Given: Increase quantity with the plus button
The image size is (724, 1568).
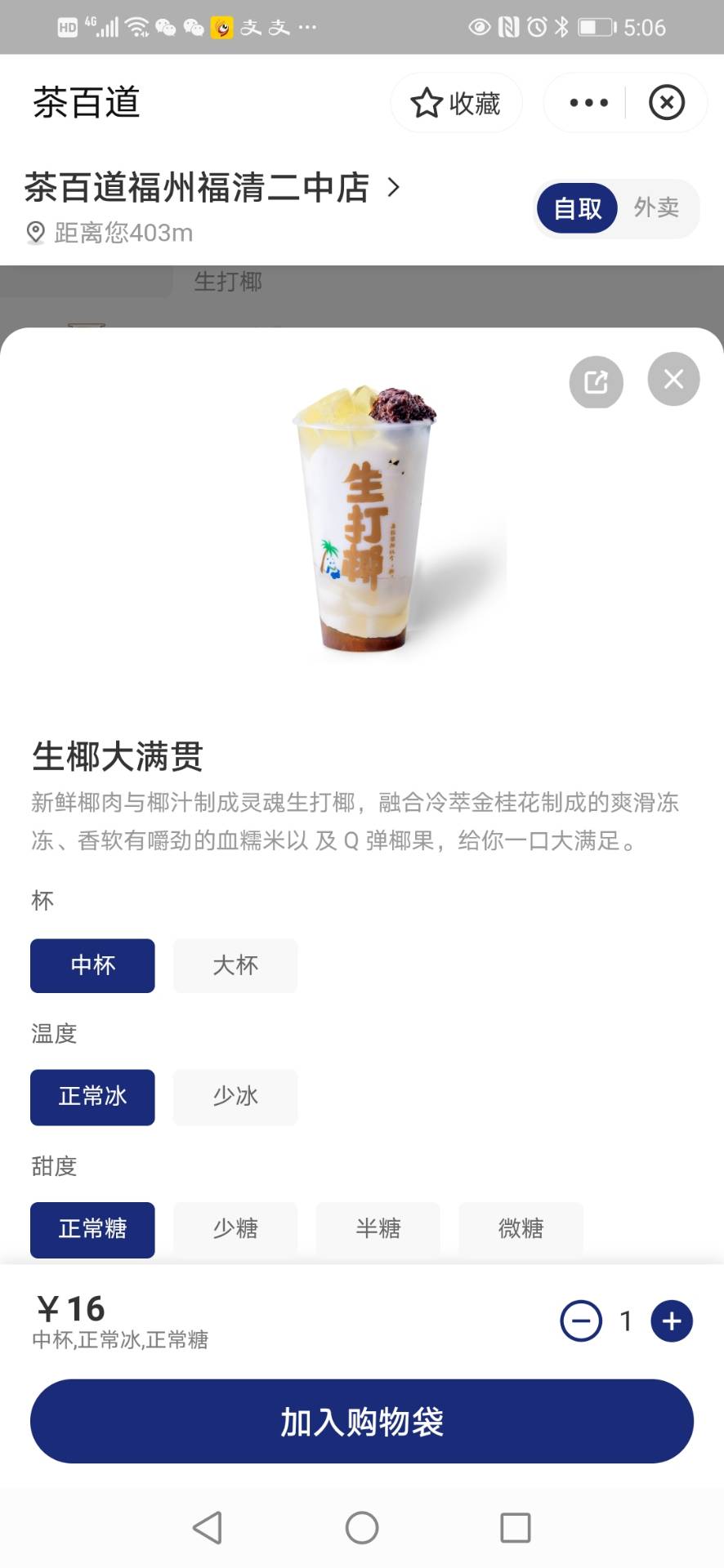Looking at the screenshot, I should coord(671,1321).
